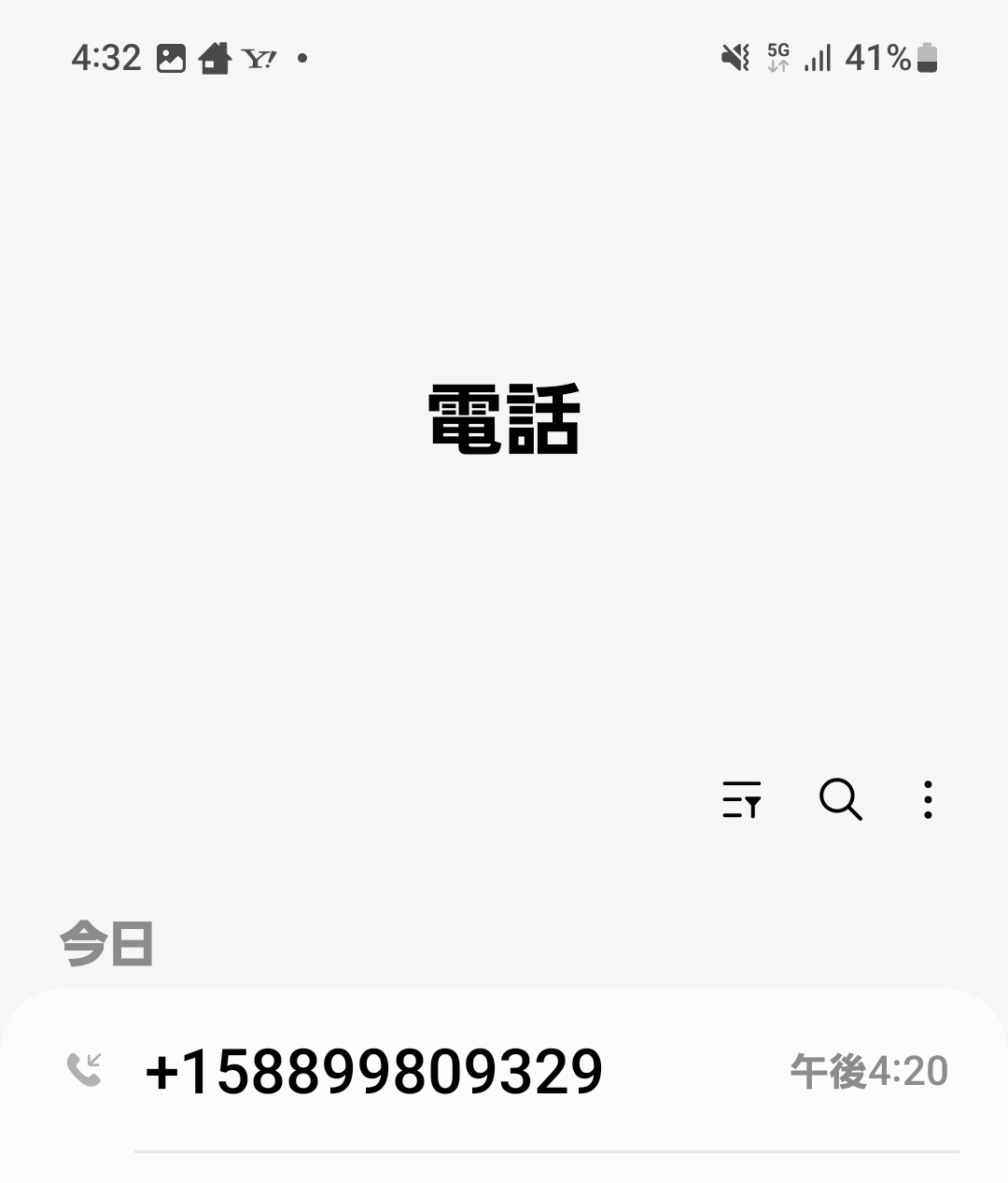Open the three-dot overflow menu
The height and width of the screenshot is (1183, 1008).
[x=927, y=799]
